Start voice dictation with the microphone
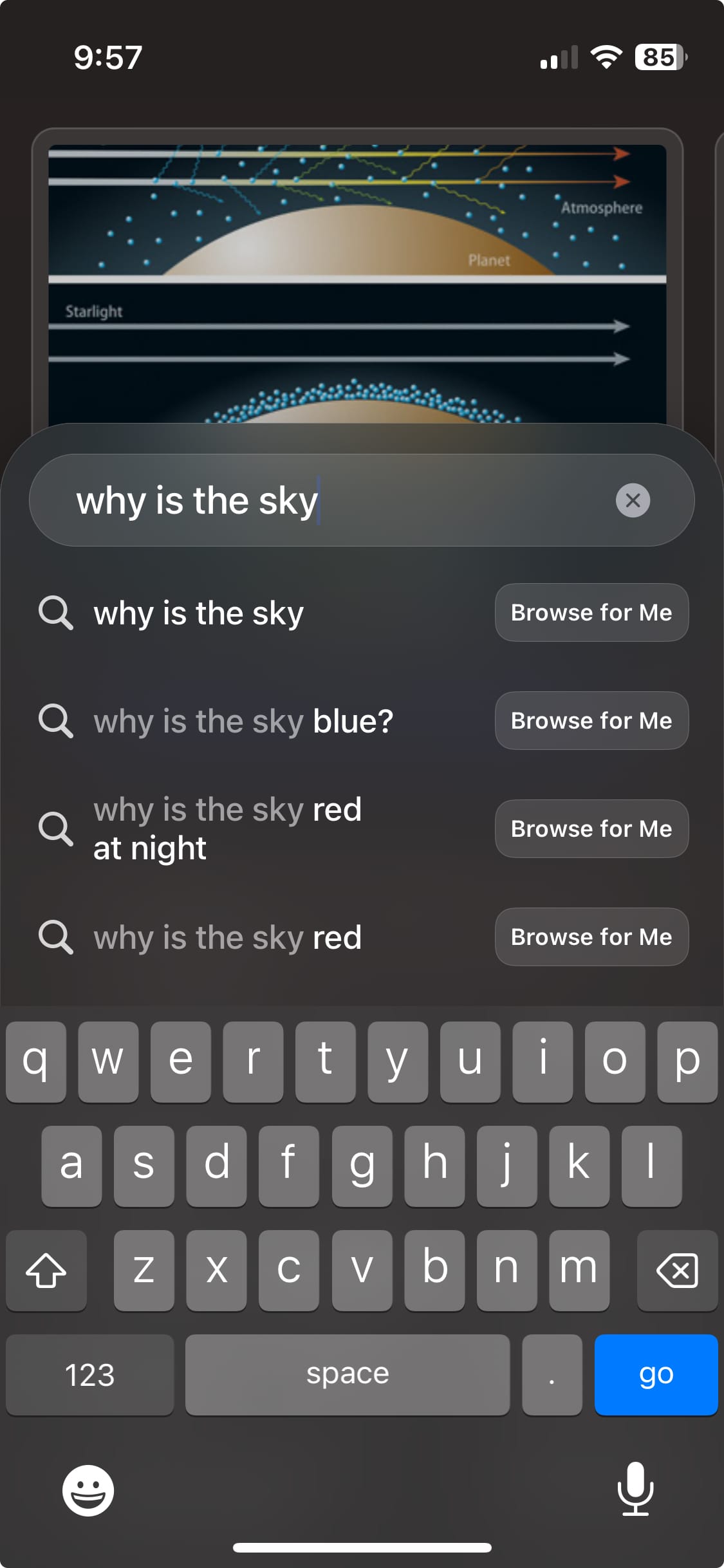The height and width of the screenshot is (1568, 724). click(635, 1489)
